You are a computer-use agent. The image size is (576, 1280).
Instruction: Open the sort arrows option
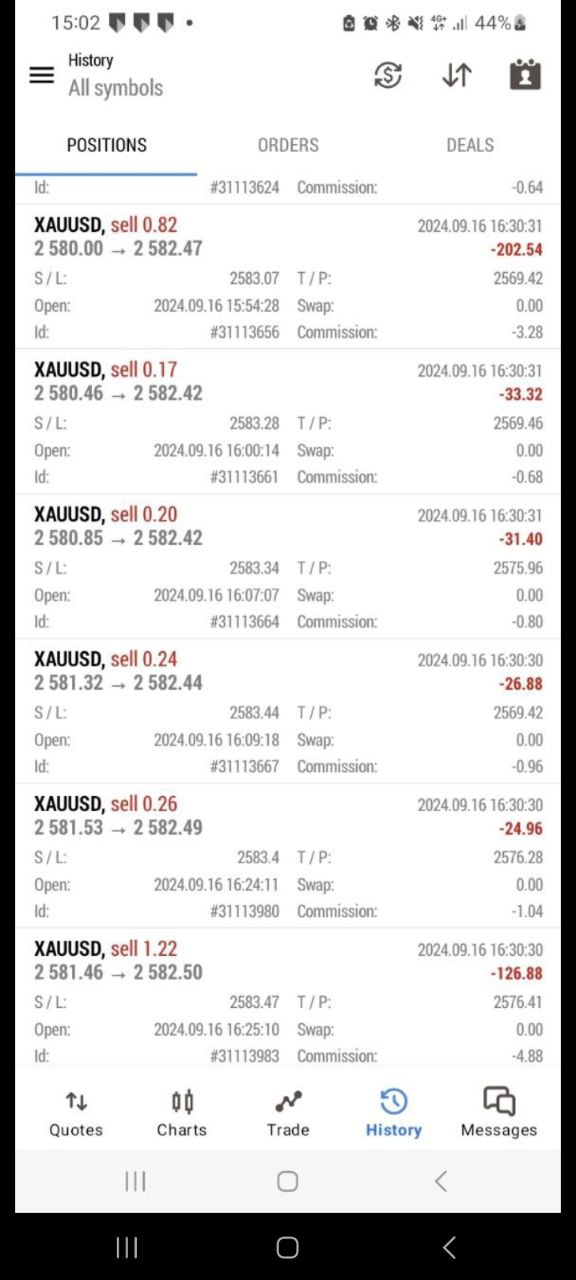pyautogui.click(x=456, y=75)
